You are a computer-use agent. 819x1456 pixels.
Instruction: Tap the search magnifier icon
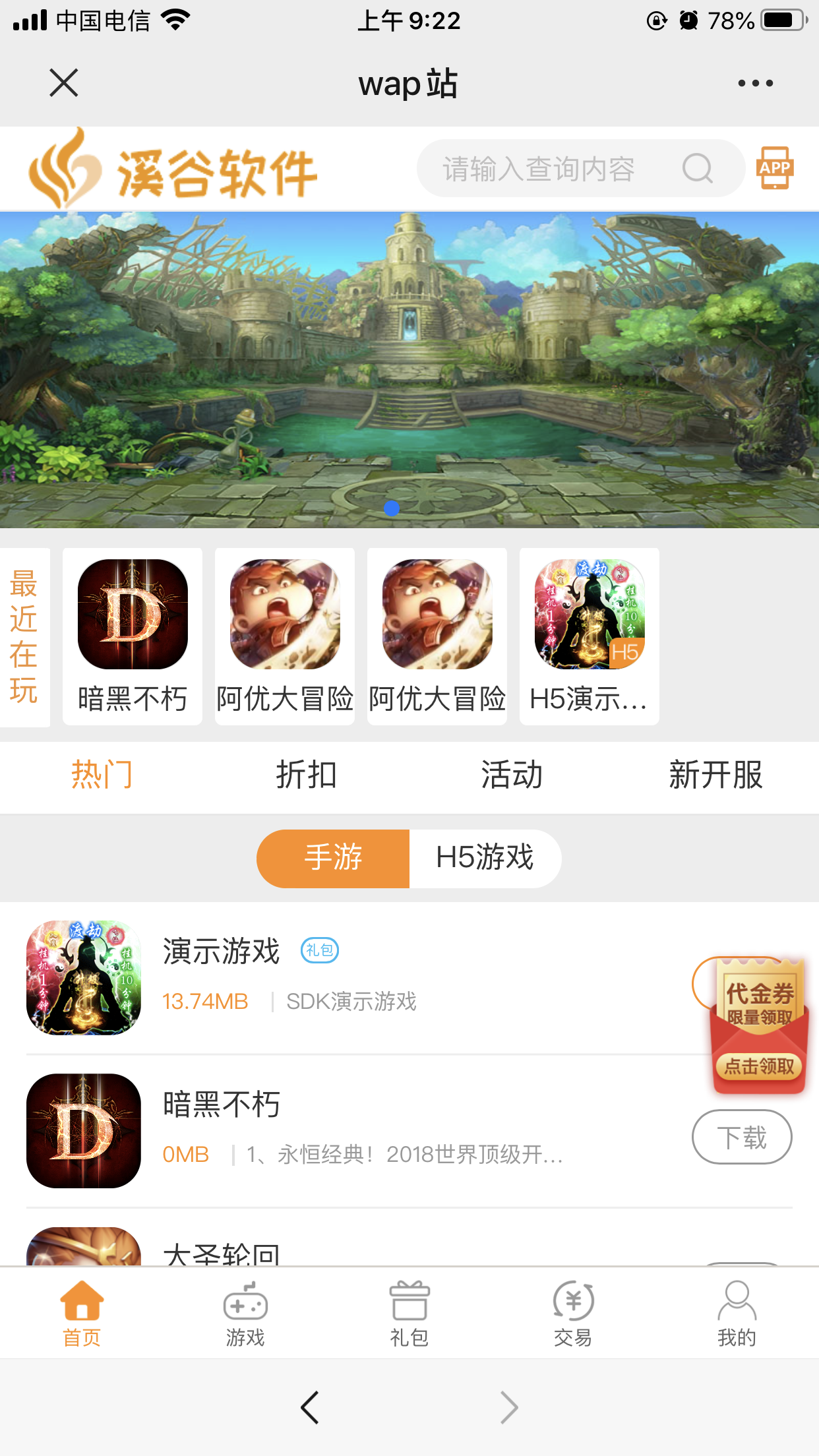698,168
